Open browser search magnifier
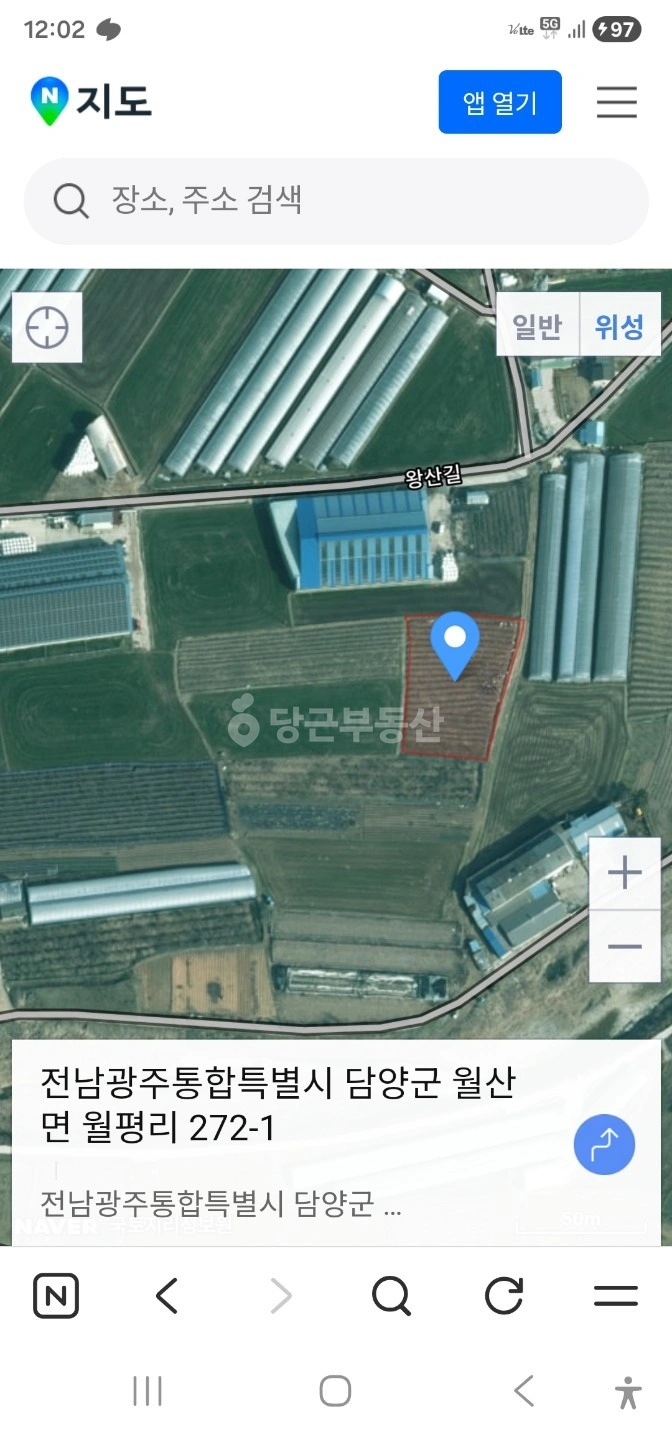 pos(391,1297)
